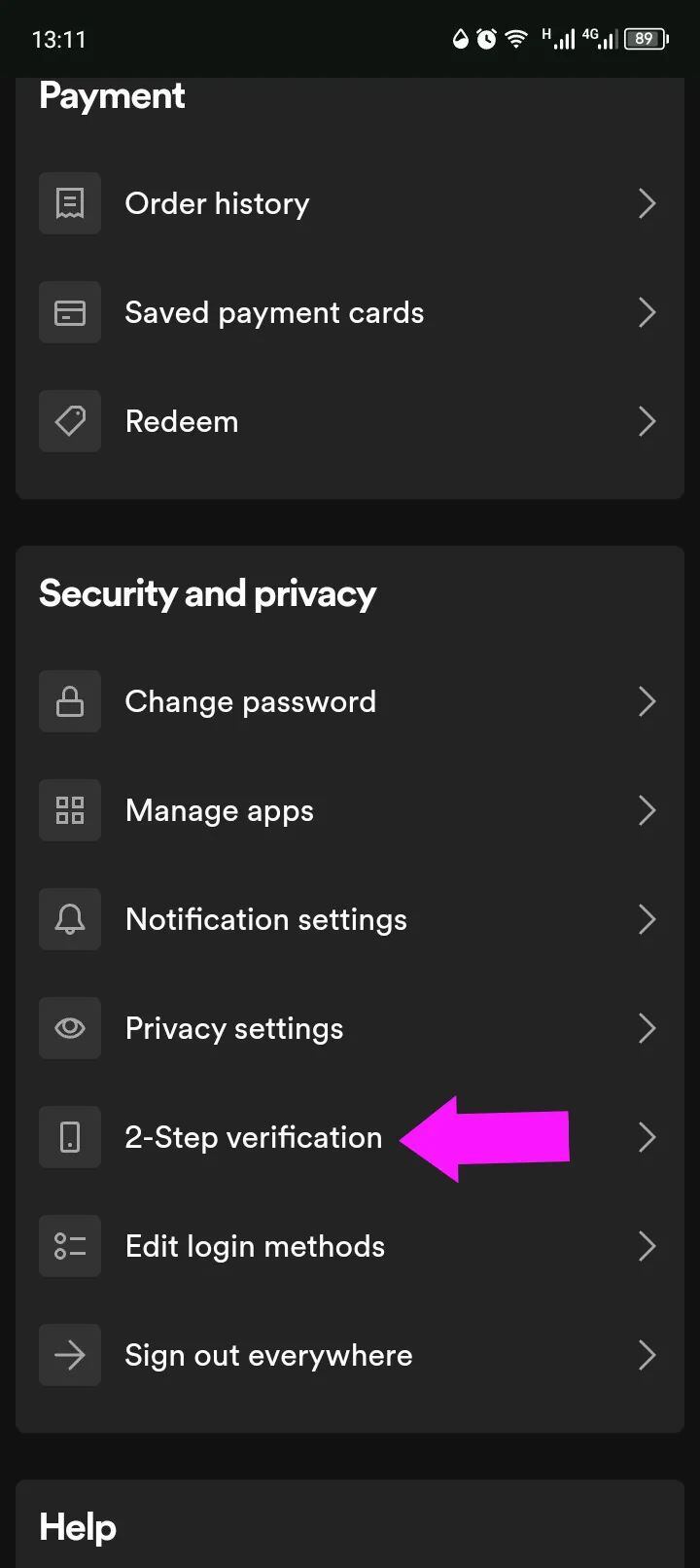
Task: Select the Saved payment cards card icon
Action: (x=69, y=311)
